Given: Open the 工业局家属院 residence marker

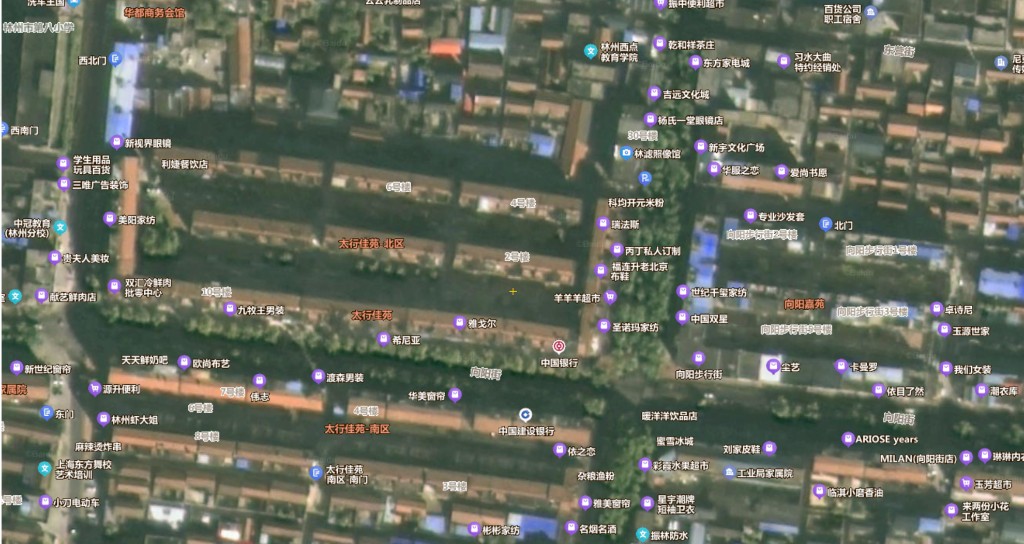Looking at the screenshot, I should pos(729,472).
